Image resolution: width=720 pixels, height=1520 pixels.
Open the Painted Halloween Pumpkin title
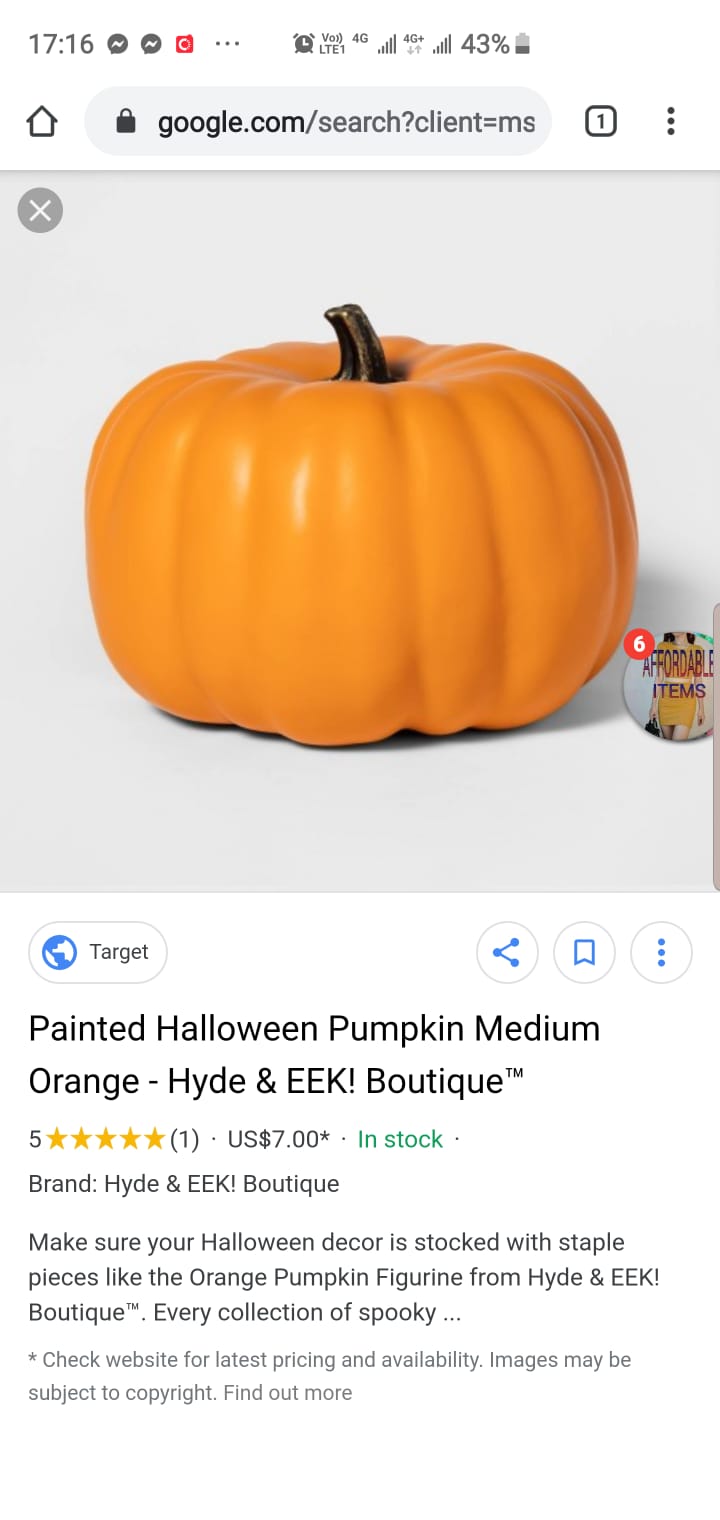pos(314,1054)
